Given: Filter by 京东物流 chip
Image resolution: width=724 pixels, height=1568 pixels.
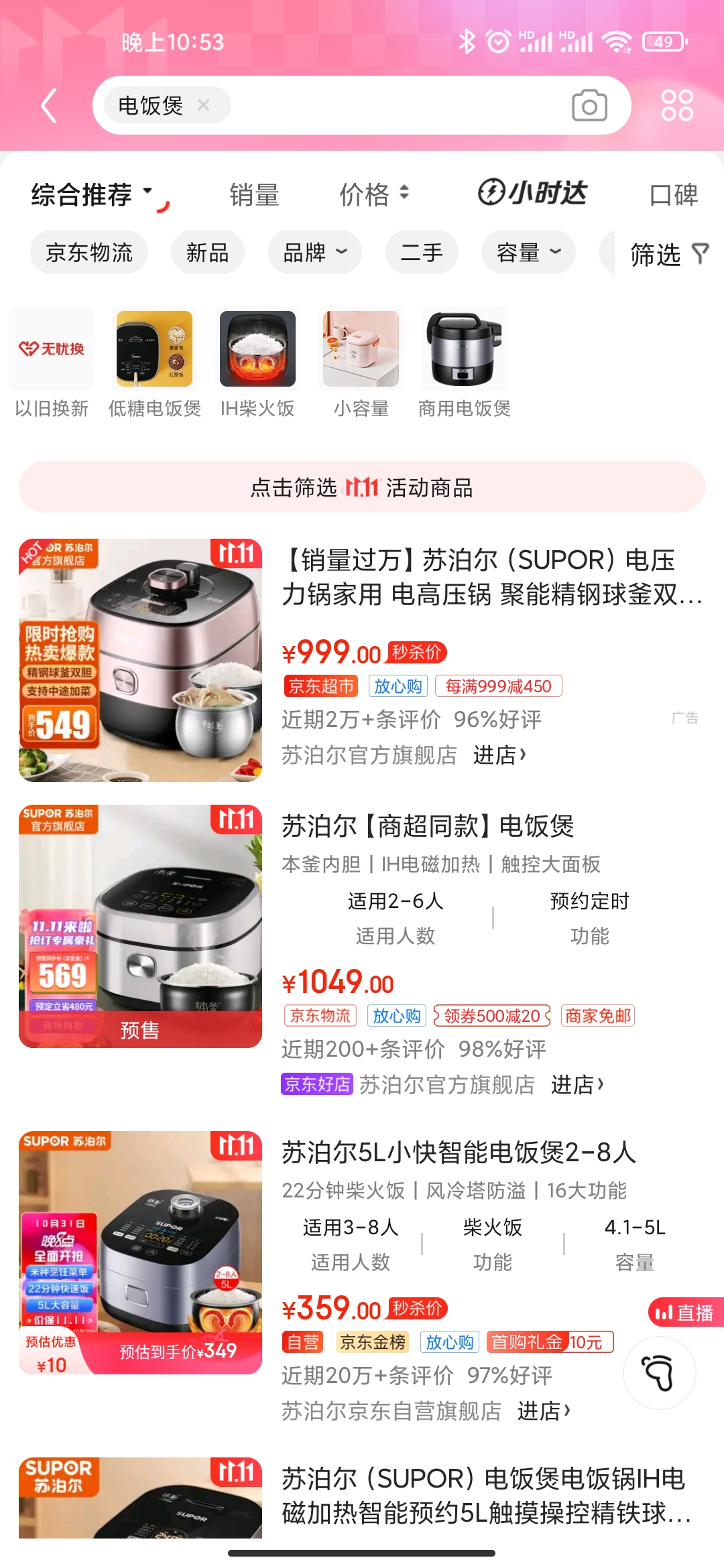Looking at the screenshot, I should pyautogui.click(x=89, y=253).
